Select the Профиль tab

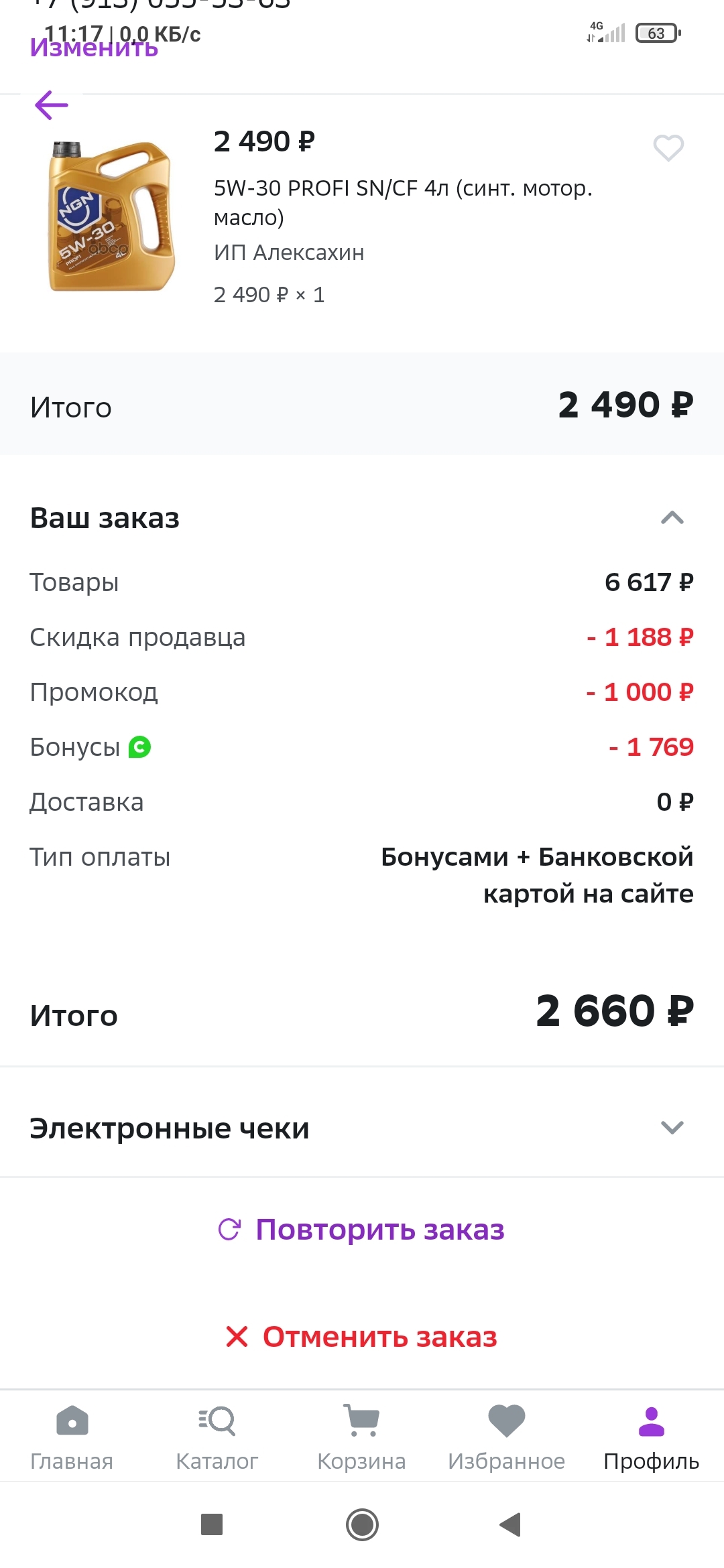coord(651,1437)
